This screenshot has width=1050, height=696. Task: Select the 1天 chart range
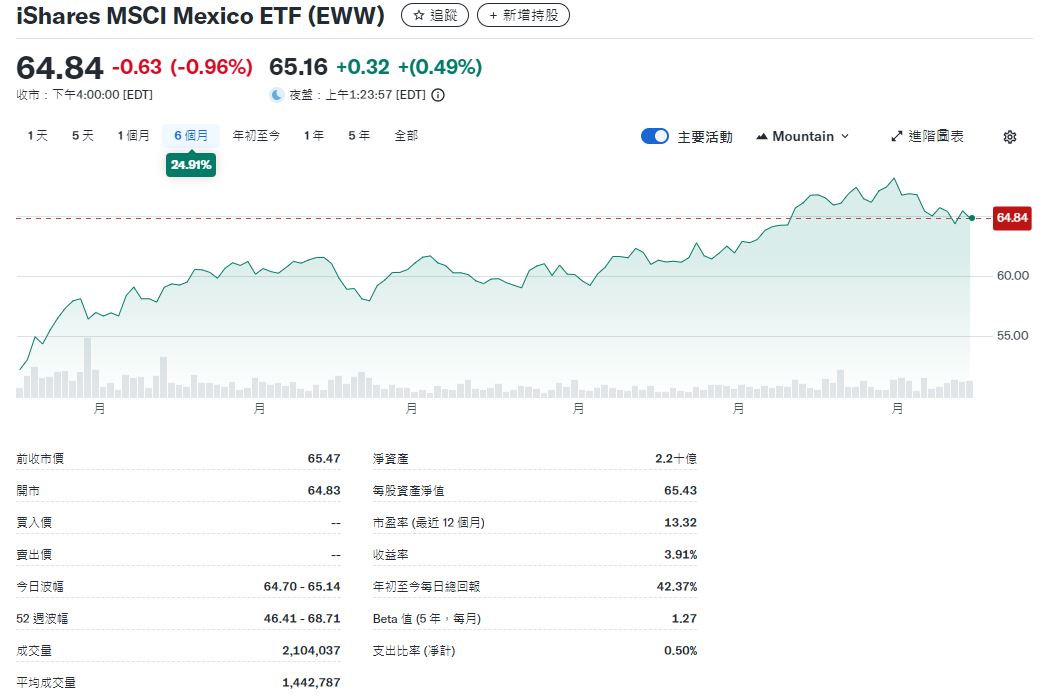(x=38, y=135)
